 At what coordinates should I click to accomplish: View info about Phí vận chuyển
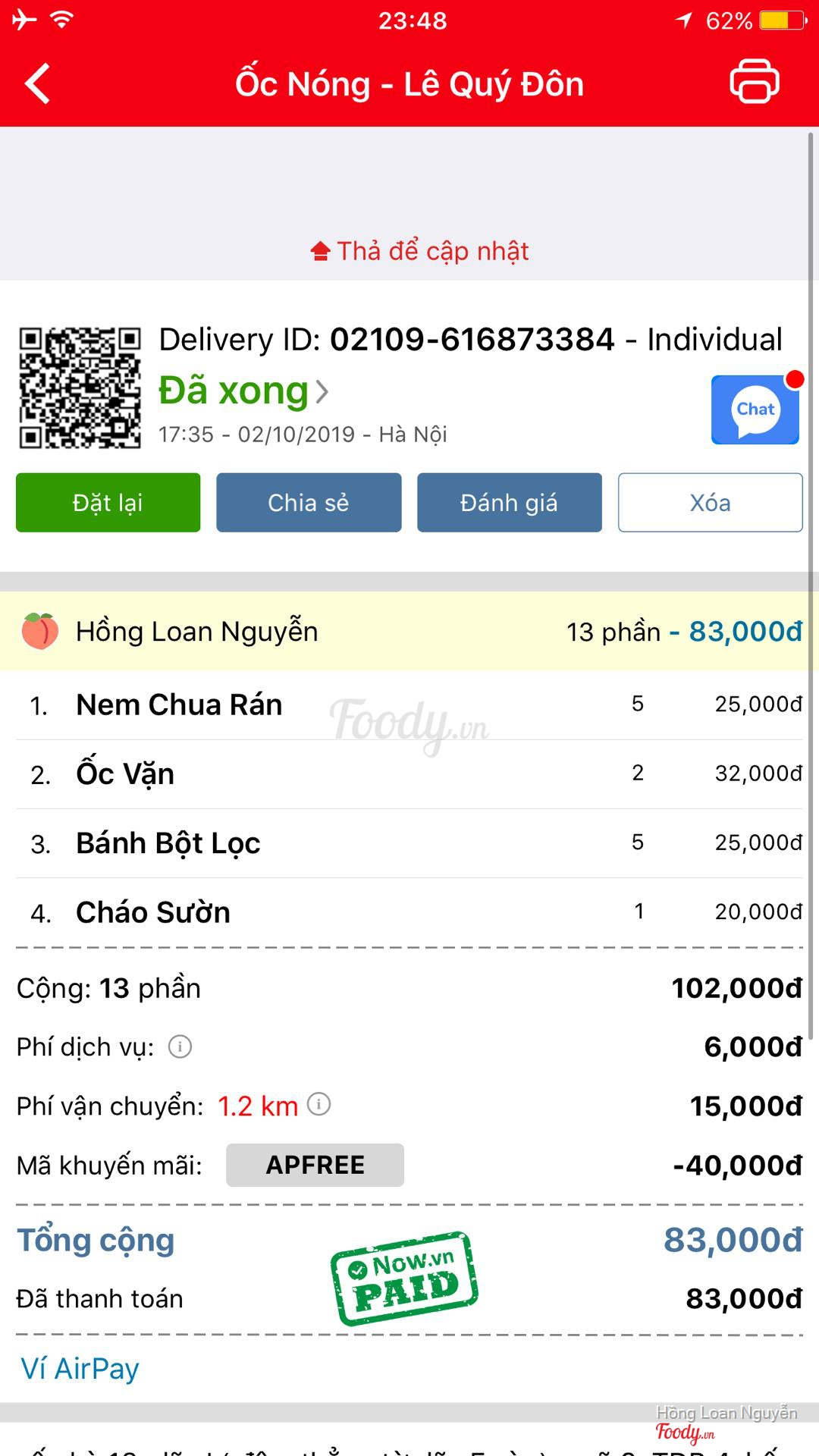pos(319,1105)
